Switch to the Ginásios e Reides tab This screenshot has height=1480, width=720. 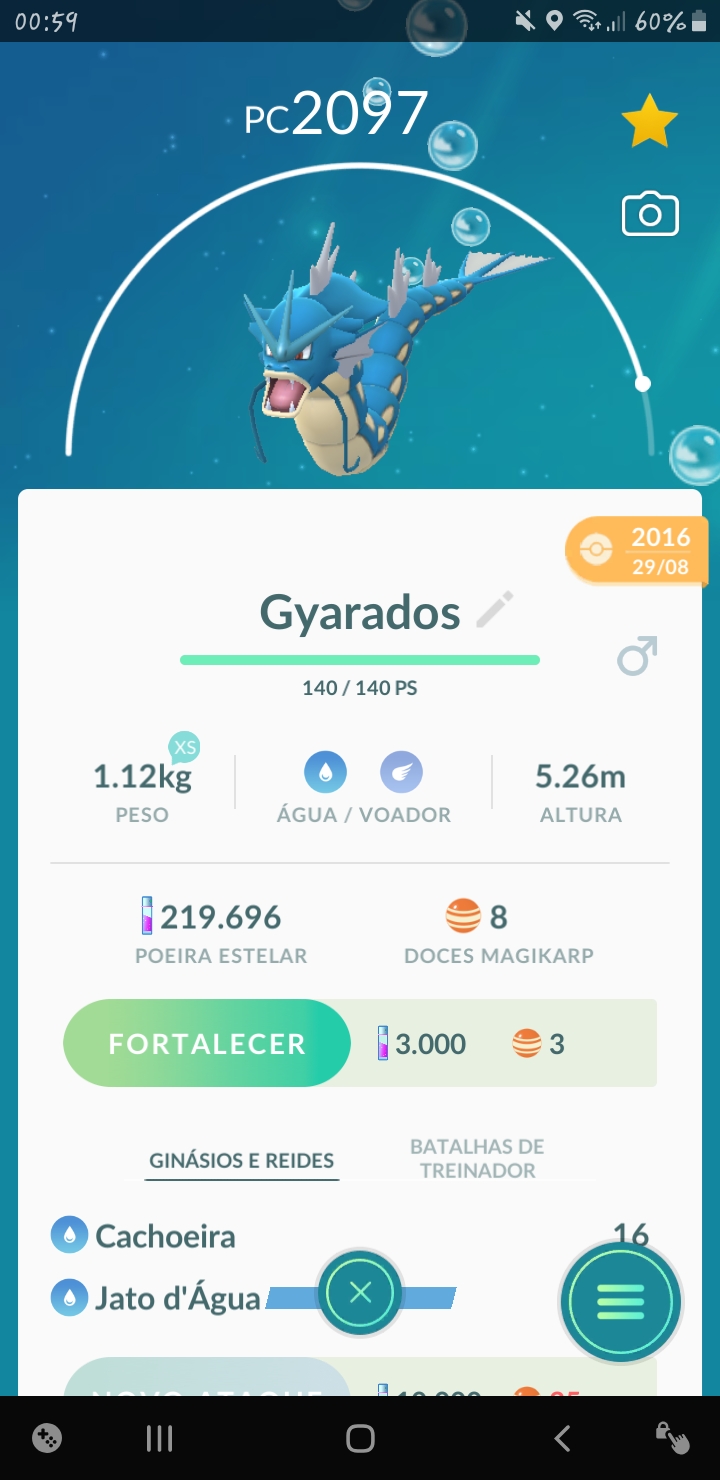click(241, 1161)
